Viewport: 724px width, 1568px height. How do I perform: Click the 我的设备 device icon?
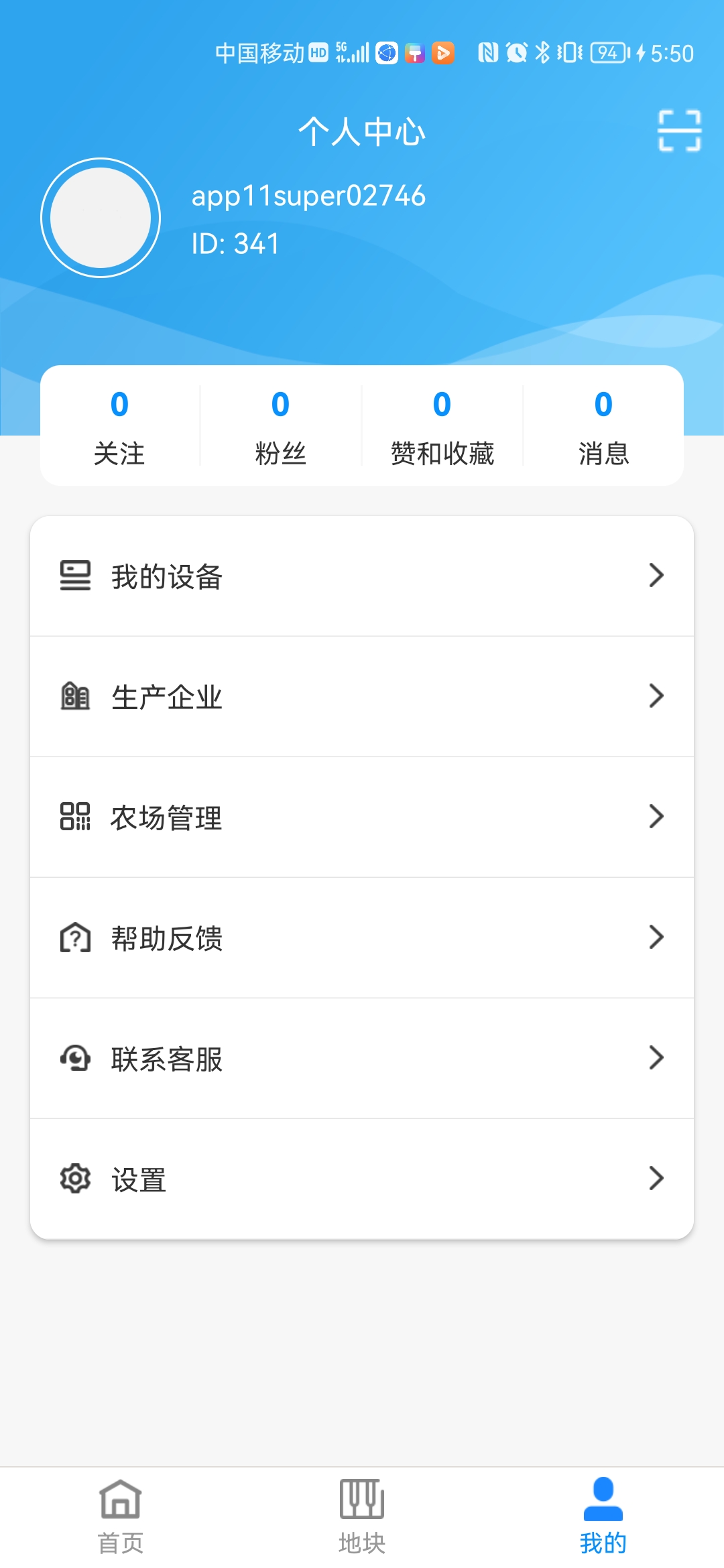click(x=74, y=575)
